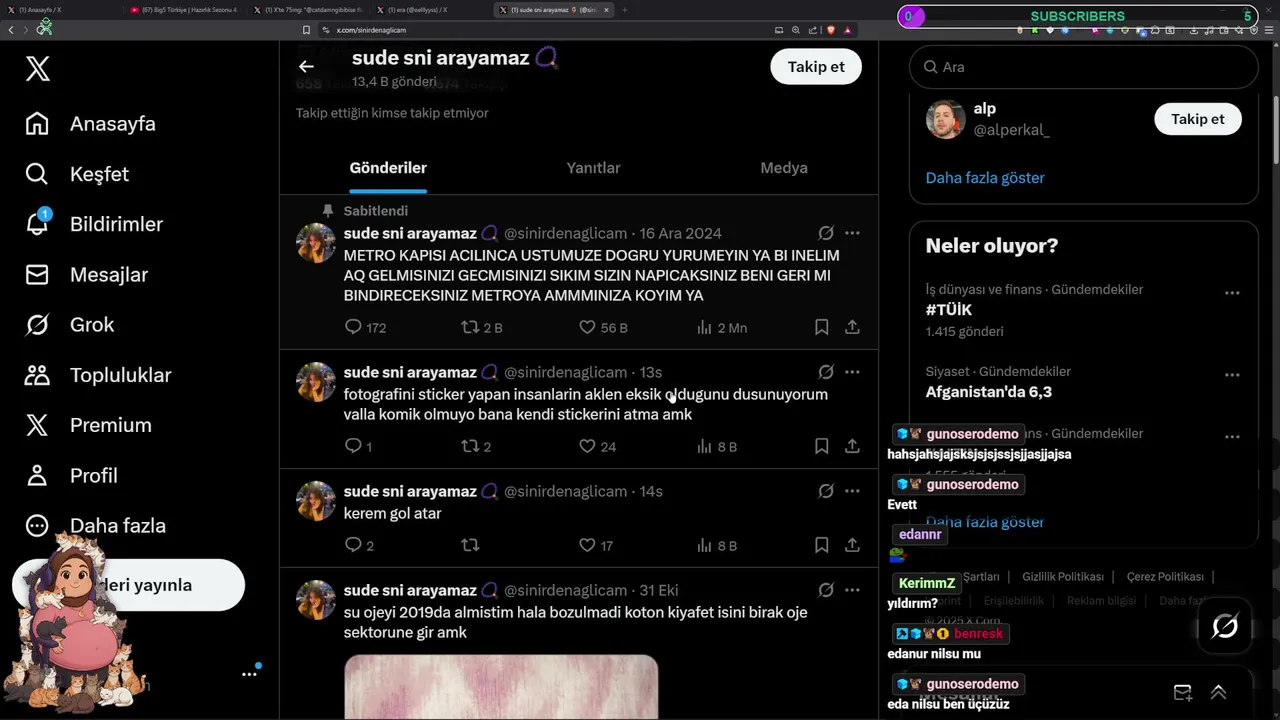Open Daha fazla göster under alp

point(985,178)
